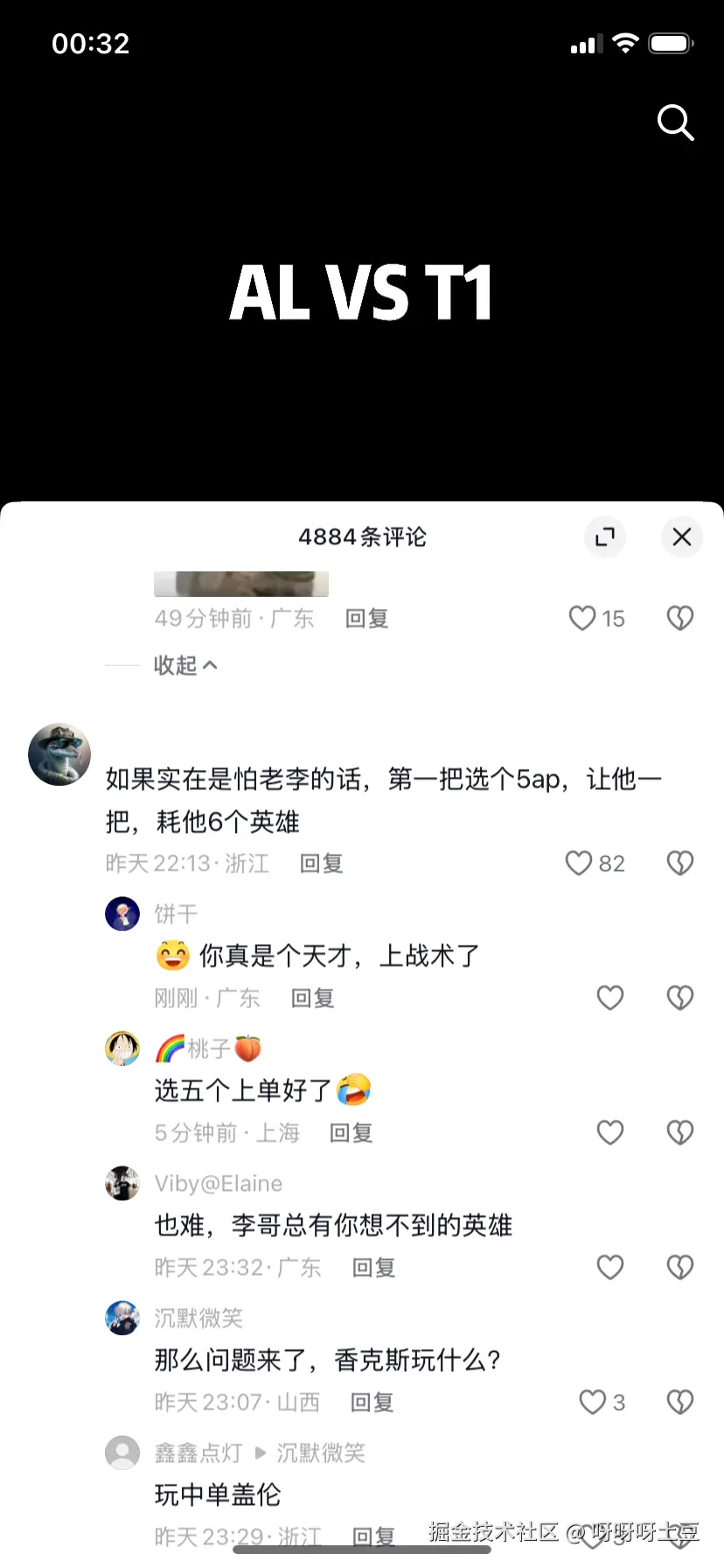Viewport: 724px width, 1568px height.
Task: Close the comments panel
Action: tap(682, 537)
